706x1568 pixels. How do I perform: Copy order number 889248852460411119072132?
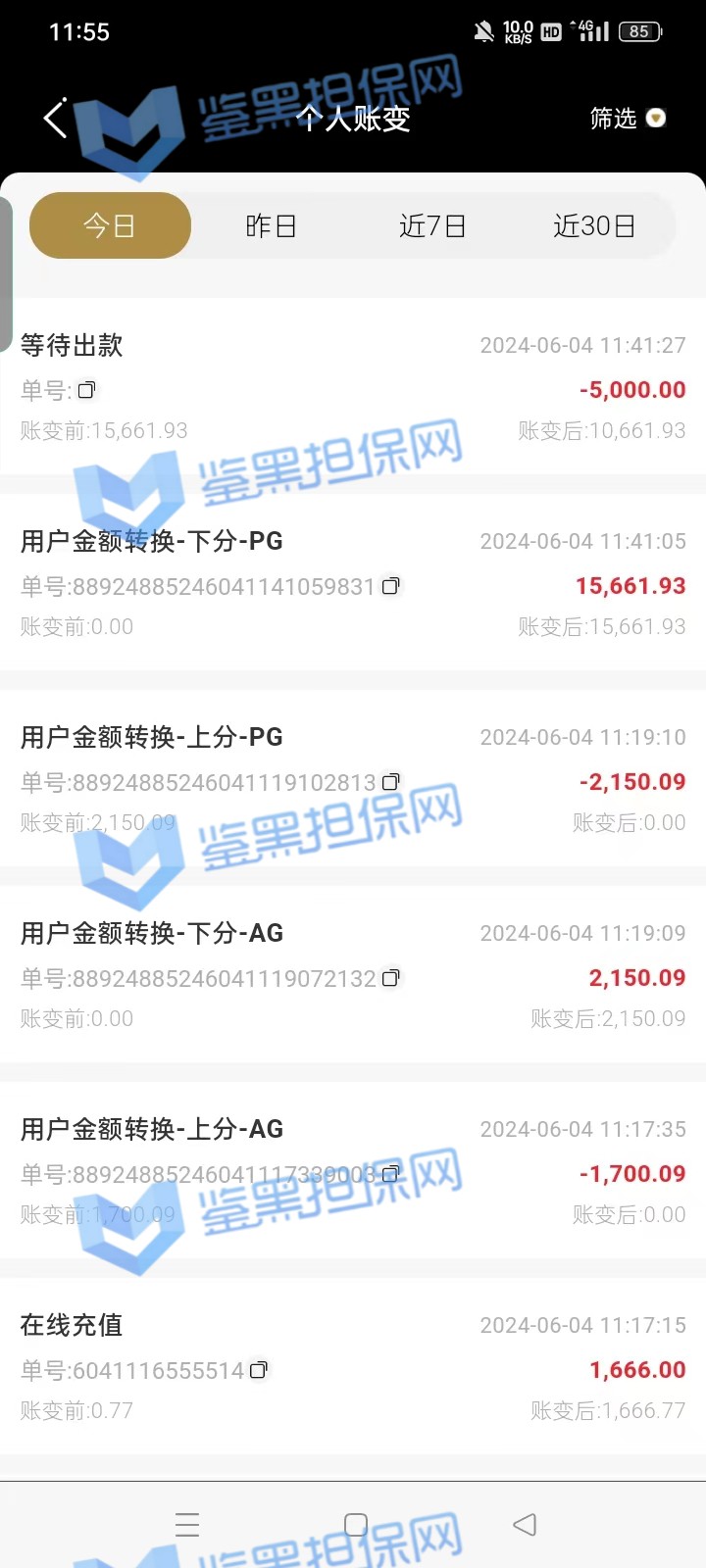pyautogui.click(x=390, y=978)
